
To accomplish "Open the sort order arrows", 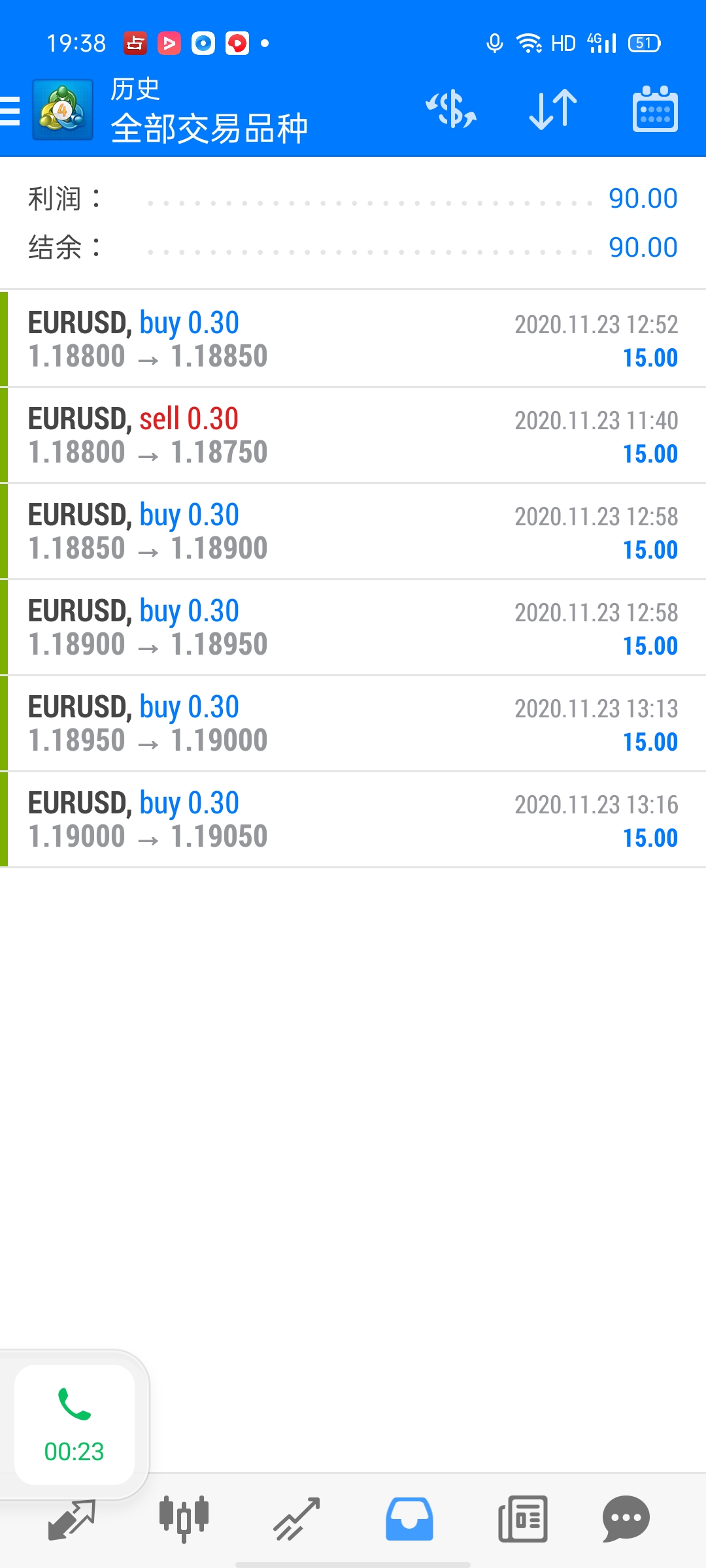I will point(553,109).
